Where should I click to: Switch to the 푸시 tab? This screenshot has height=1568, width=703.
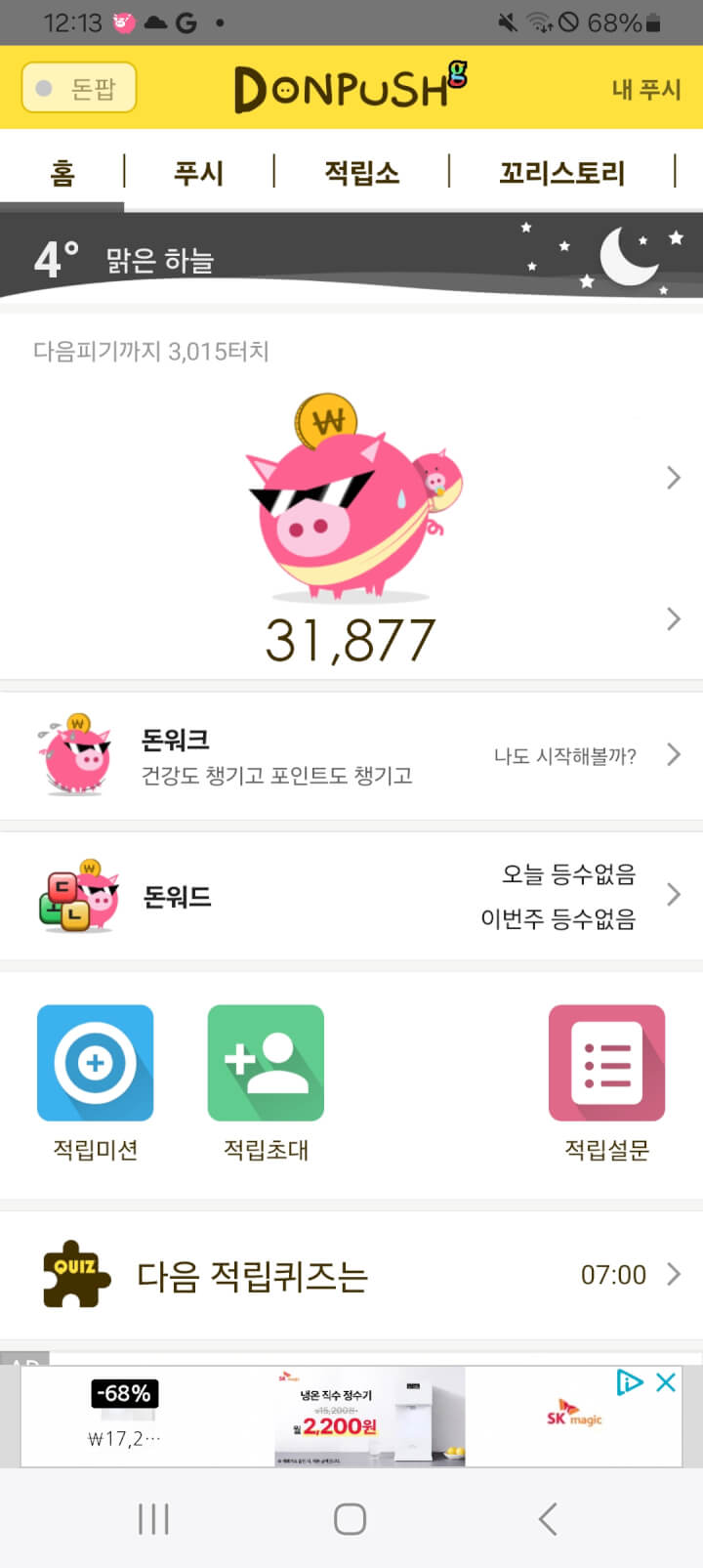point(198,173)
